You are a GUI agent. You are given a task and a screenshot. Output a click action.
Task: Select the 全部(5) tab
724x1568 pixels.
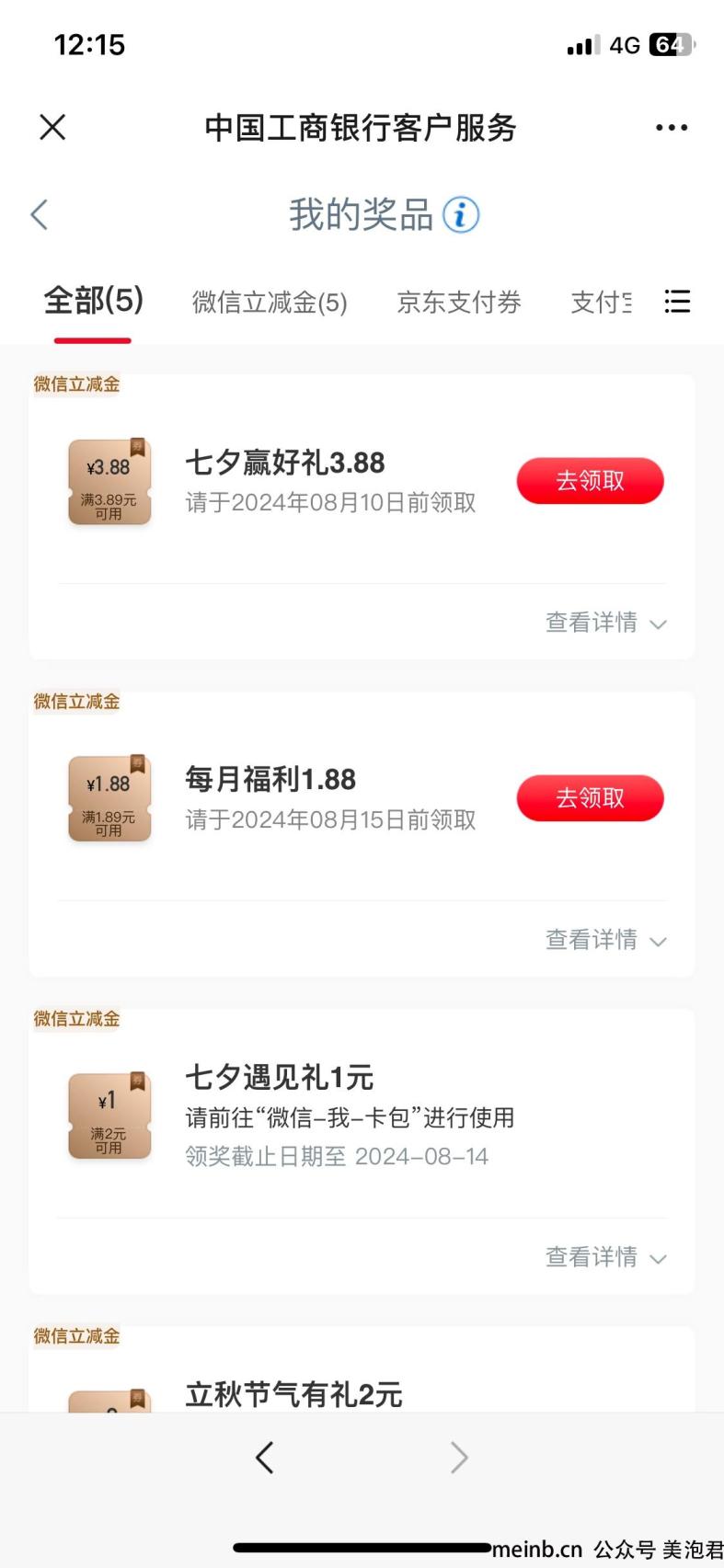[93, 301]
